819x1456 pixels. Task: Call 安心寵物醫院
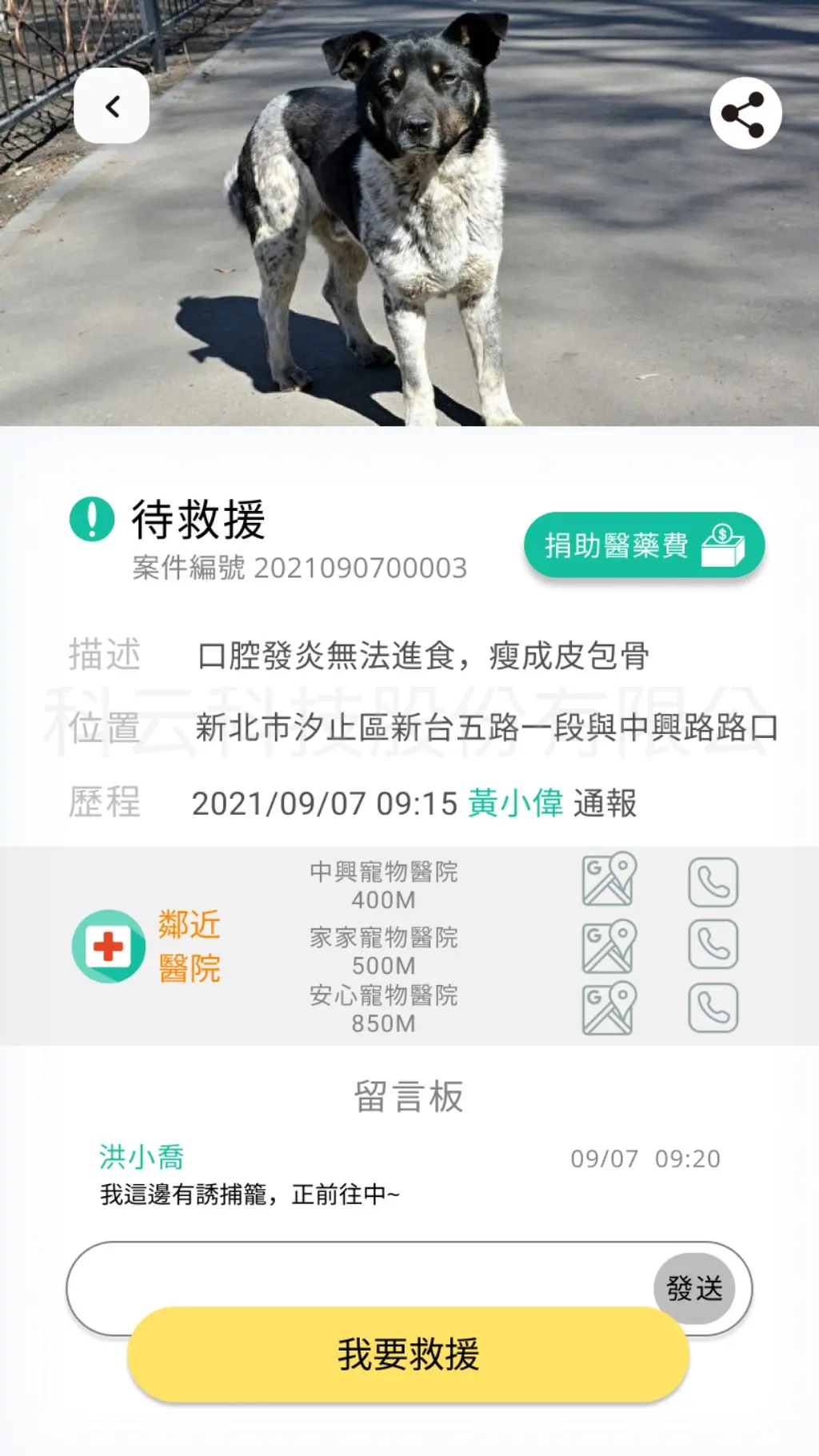click(x=713, y=1007)
